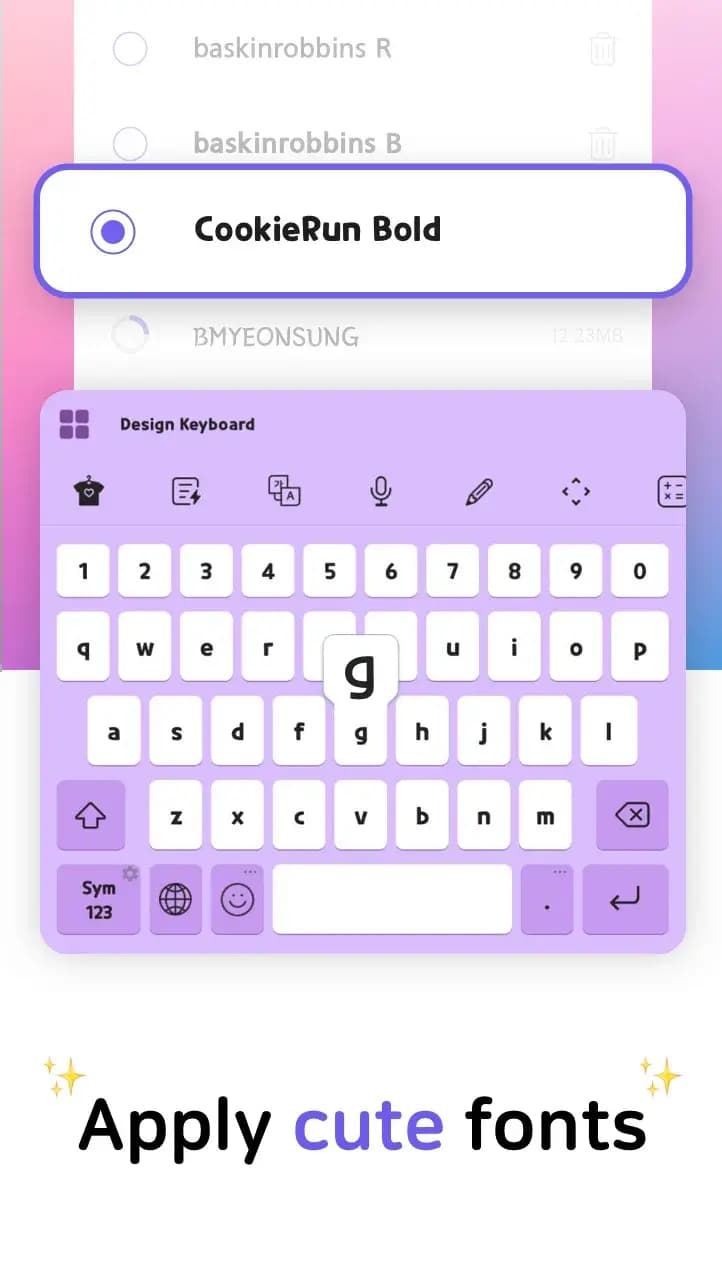Delete the baskinrobbins R font
Image resolution: width=722 pixels, height=1280 pixels.
click(x=603, y=49)
